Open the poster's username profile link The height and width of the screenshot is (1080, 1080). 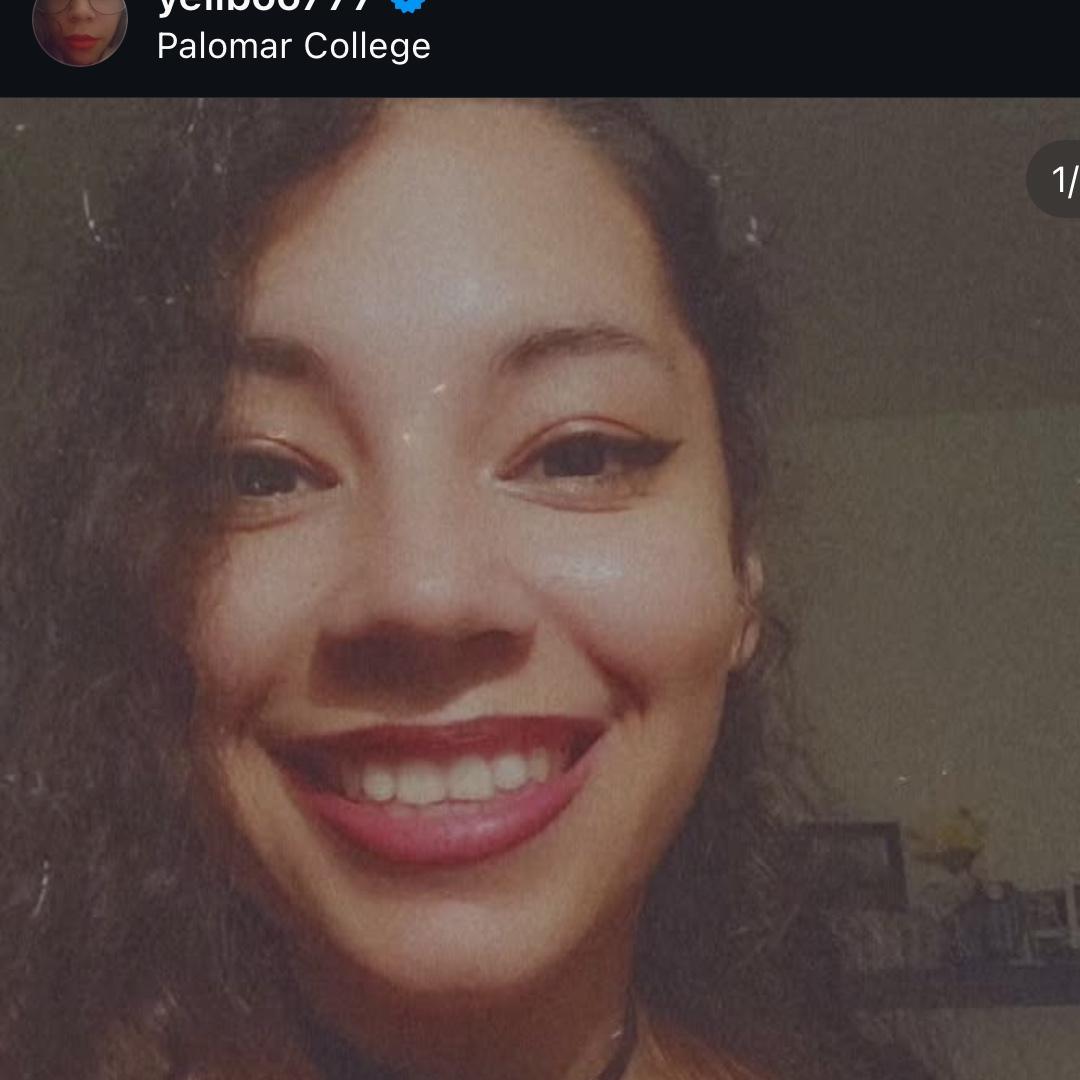(265, 6)
